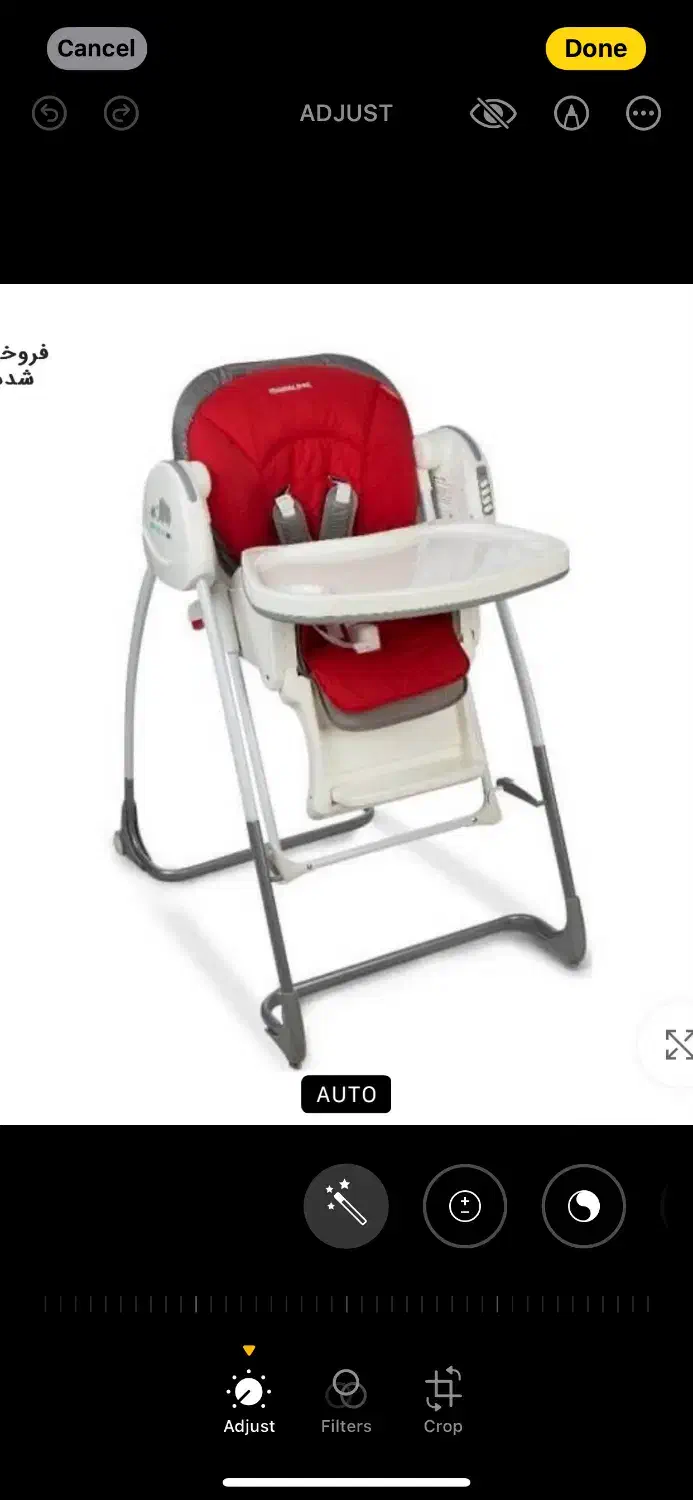Toggle the hide-edits eye icon
Screen dimensions: 693x1500
(492, 114)
